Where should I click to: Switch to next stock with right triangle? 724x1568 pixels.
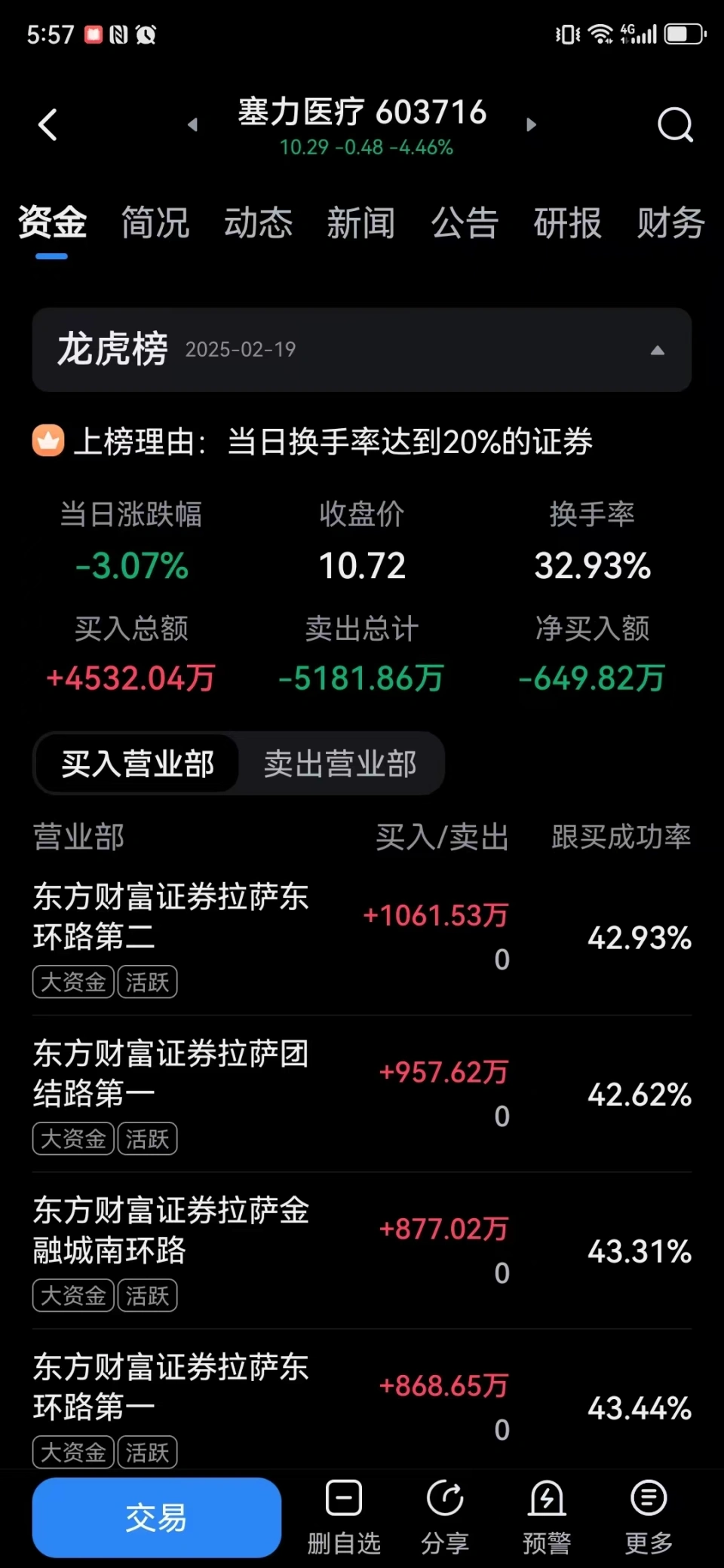click(x=531, y=124)
